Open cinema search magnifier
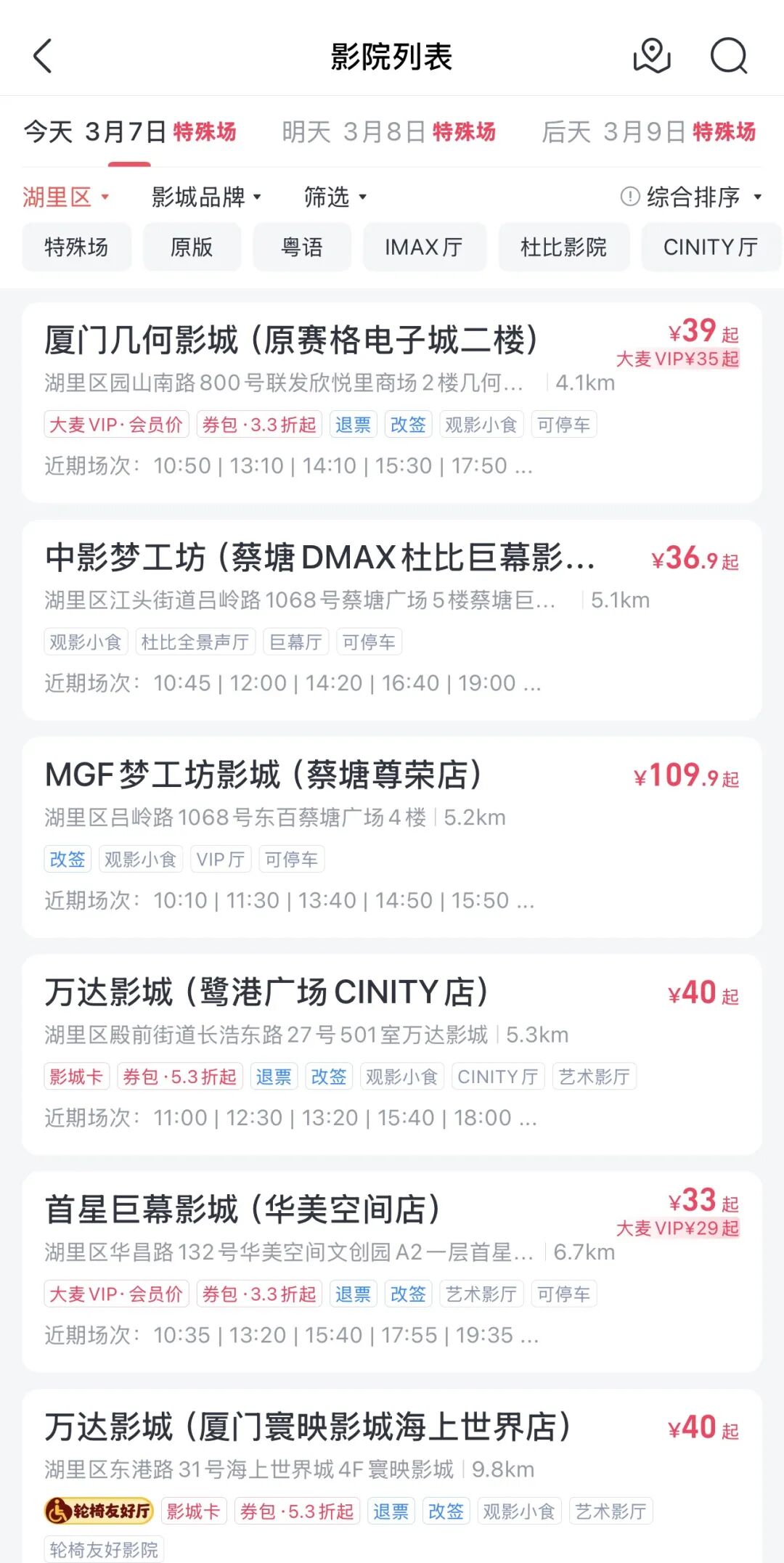Viewport: 784px width, 1563px height. coord(728,56)
